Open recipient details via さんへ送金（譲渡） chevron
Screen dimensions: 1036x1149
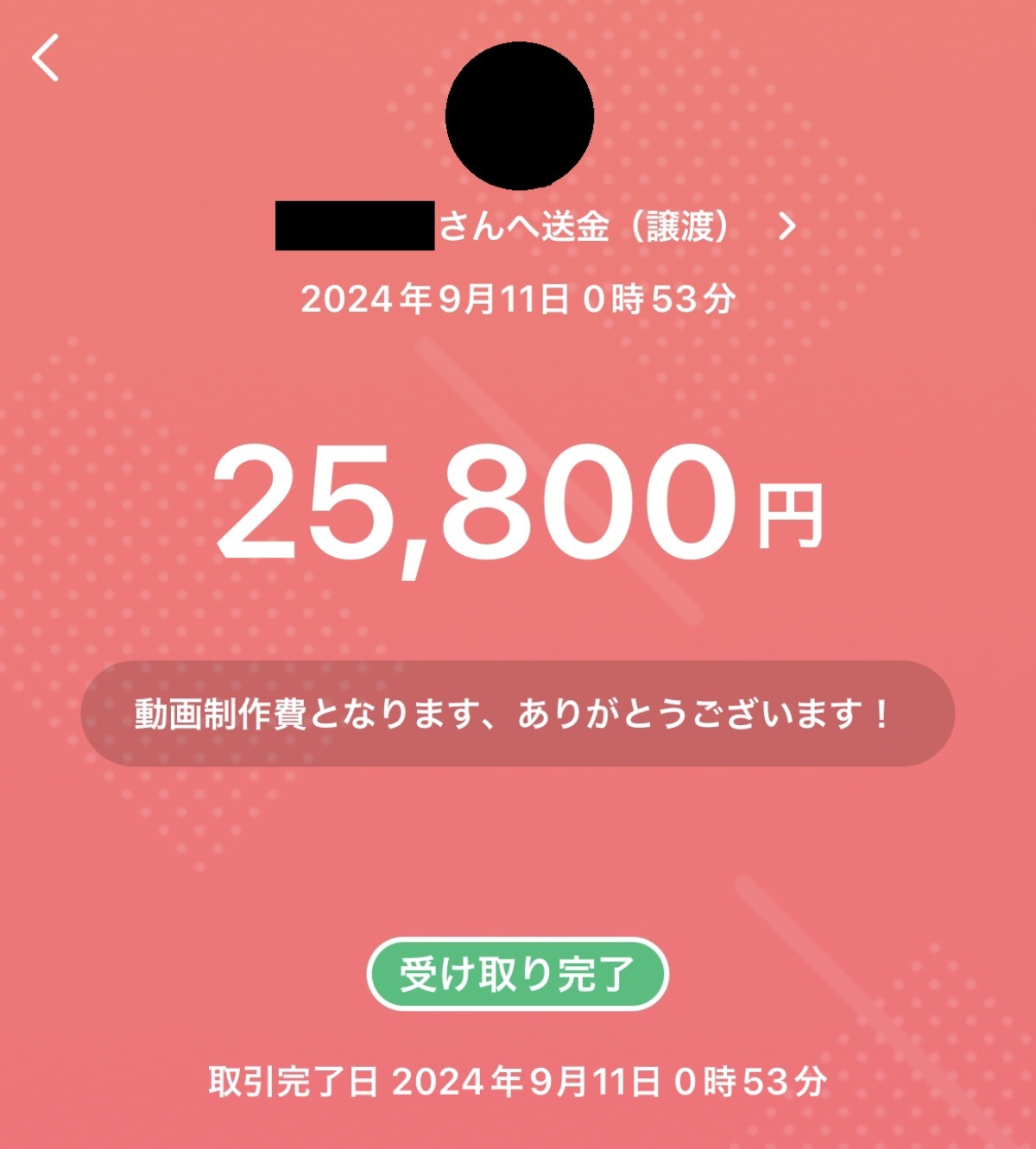(786, 227)
